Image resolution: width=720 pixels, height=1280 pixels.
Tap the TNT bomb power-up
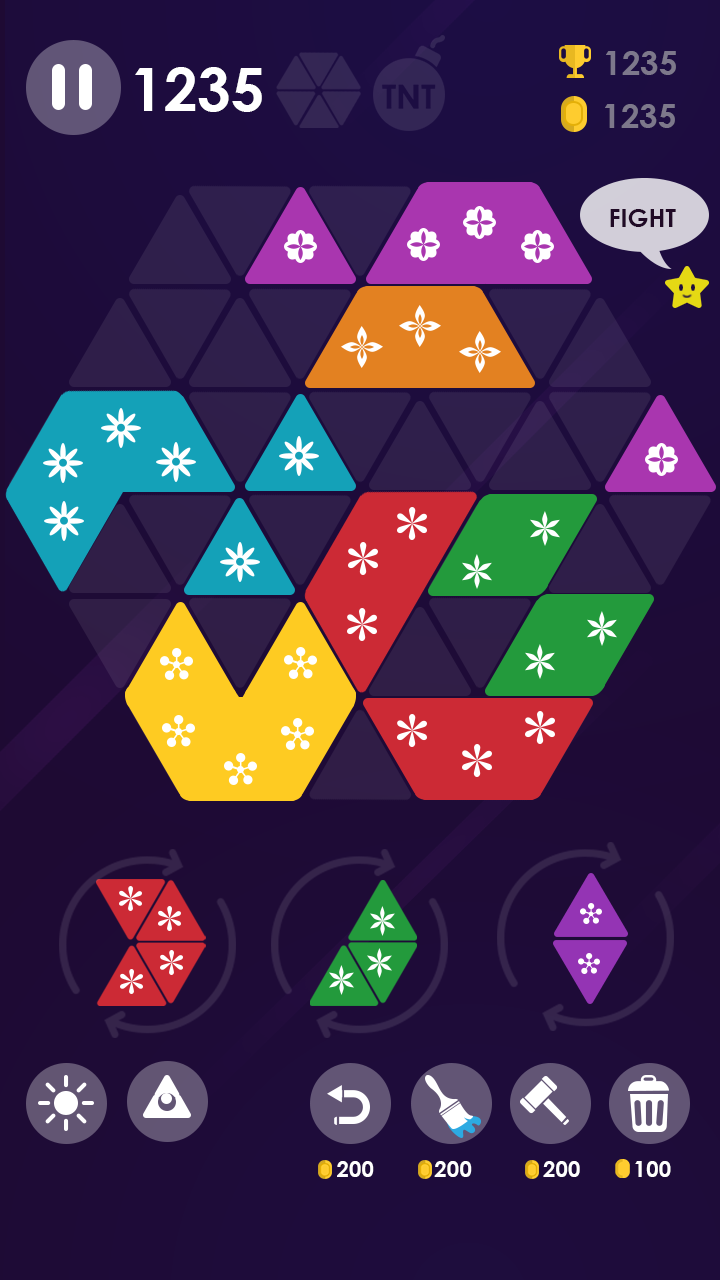(408, 94)
